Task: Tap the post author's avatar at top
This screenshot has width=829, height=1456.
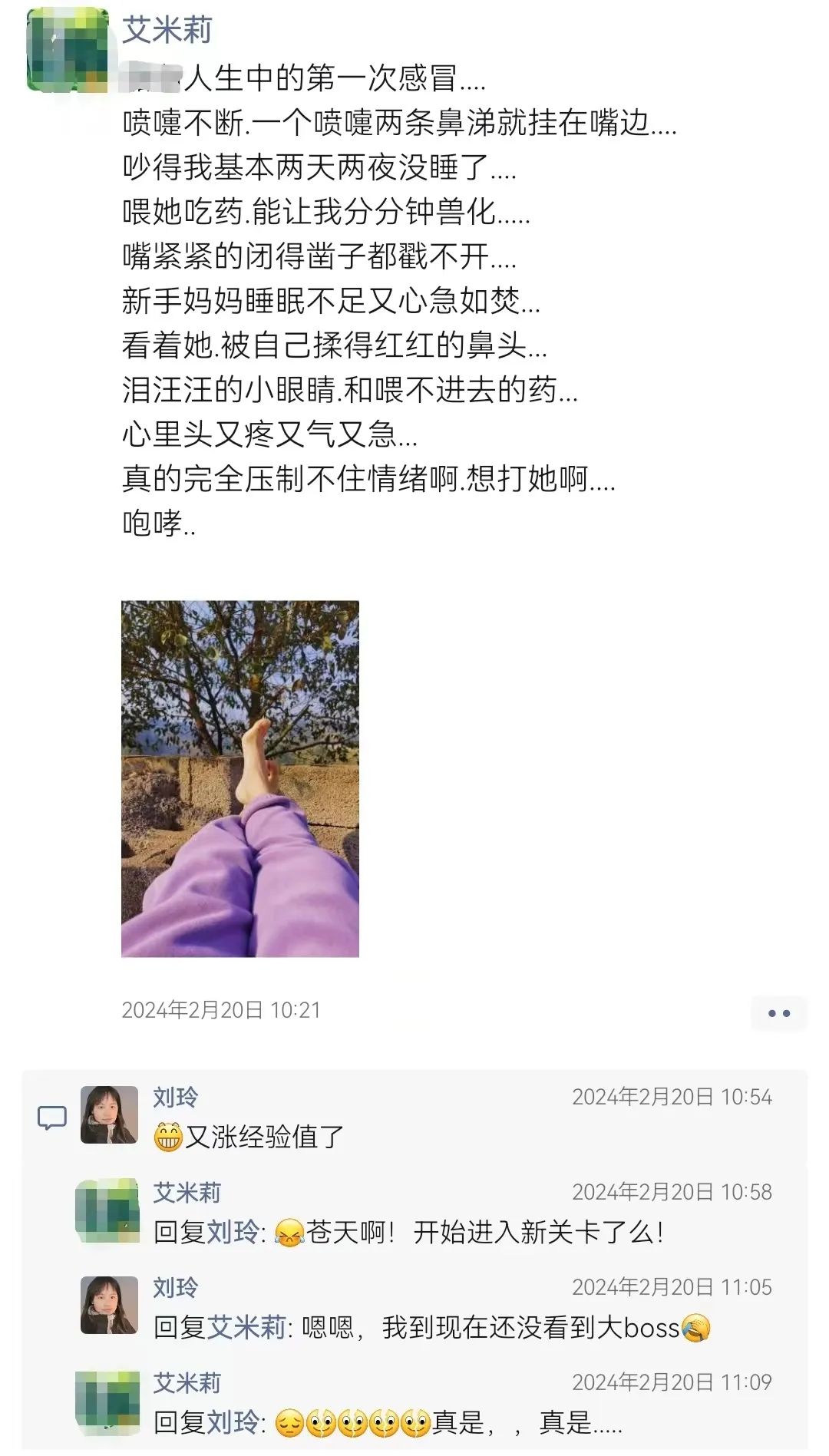Action: (68, 49)
